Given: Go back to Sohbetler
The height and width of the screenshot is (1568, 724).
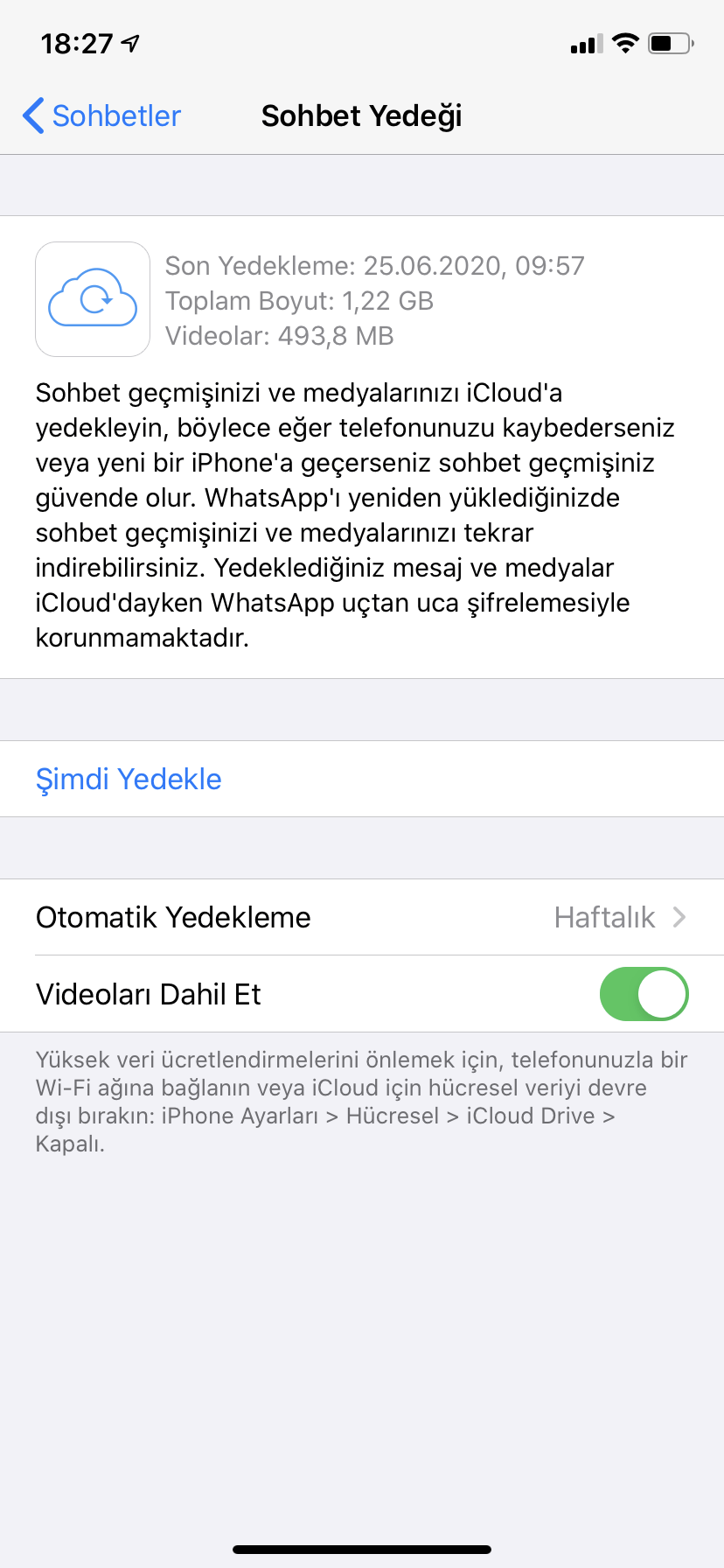Looking at the screenshot, I should click(x=101, y=115).
